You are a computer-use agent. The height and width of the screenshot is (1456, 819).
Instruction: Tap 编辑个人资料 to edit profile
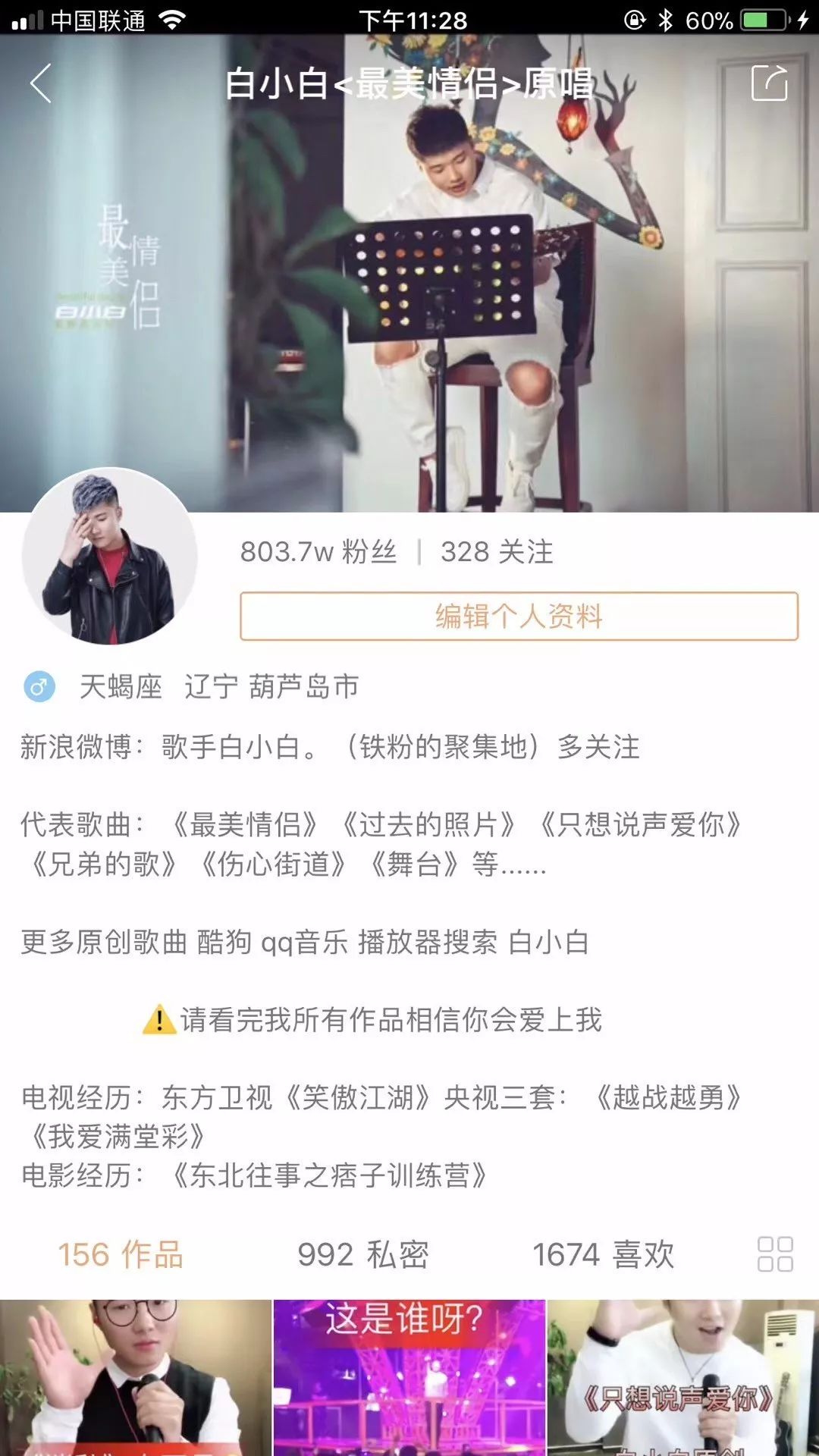pyautogui.click(x=519, y=616)
